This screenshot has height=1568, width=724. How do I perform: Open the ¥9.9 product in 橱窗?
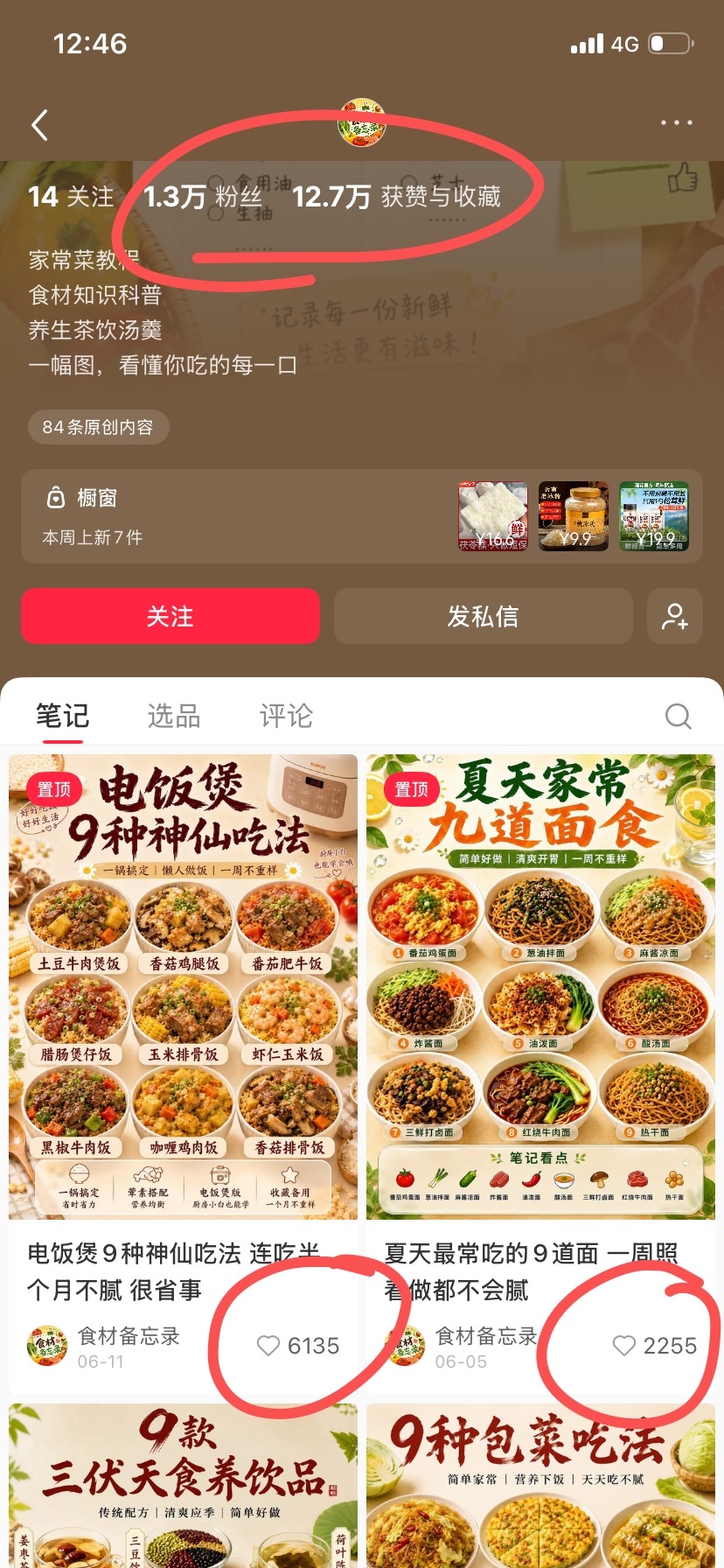(x=574, y=516)
